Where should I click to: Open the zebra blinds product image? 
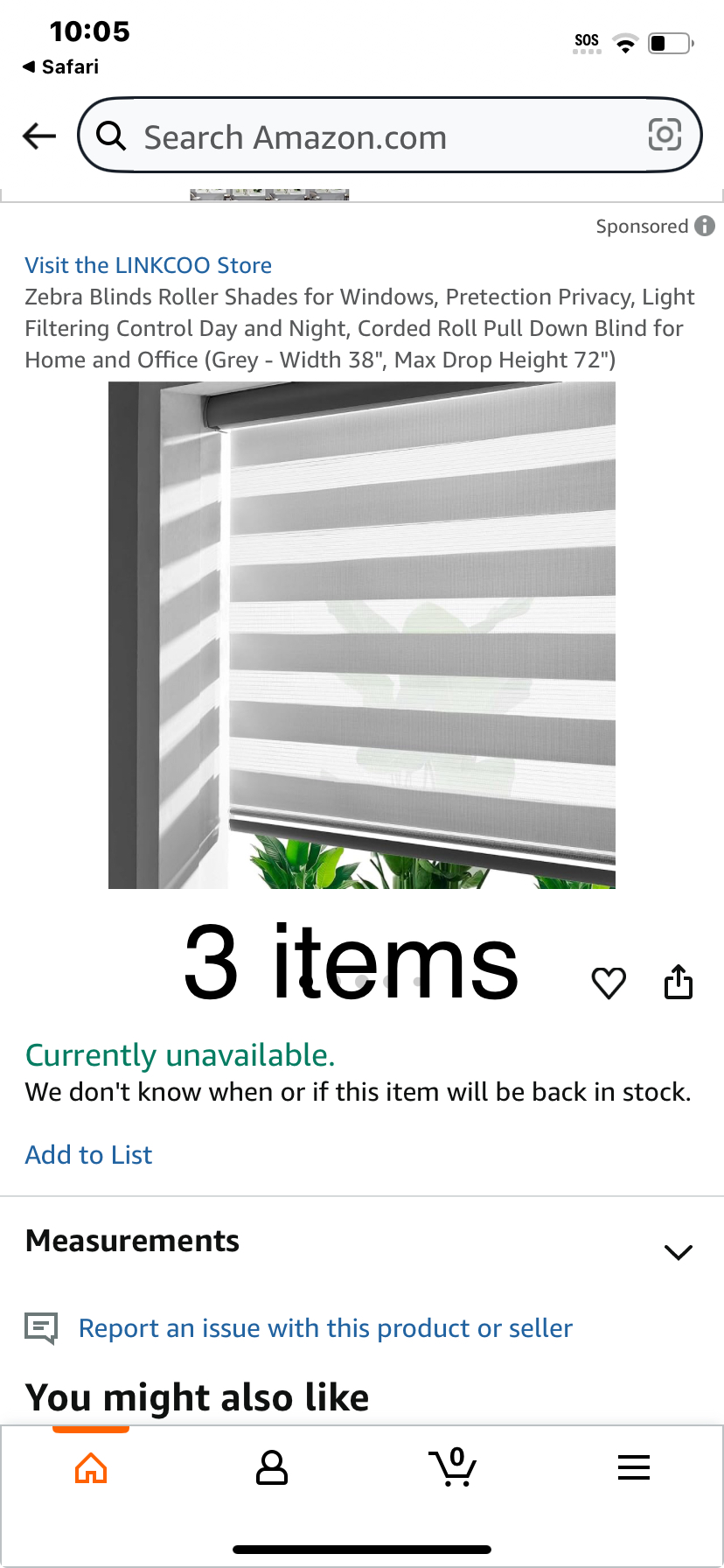(362, 635)
